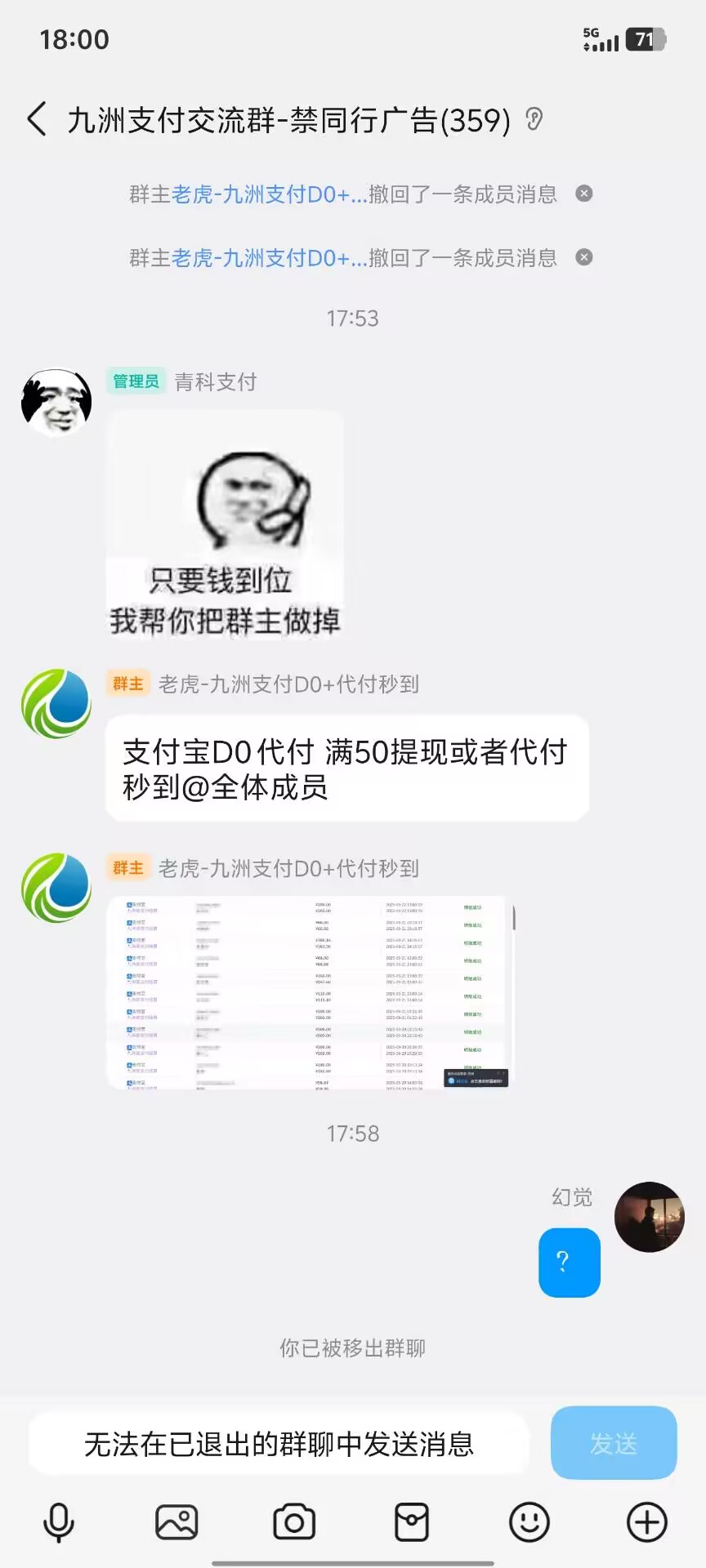Tap the 发送 send button

(614, 1443)
